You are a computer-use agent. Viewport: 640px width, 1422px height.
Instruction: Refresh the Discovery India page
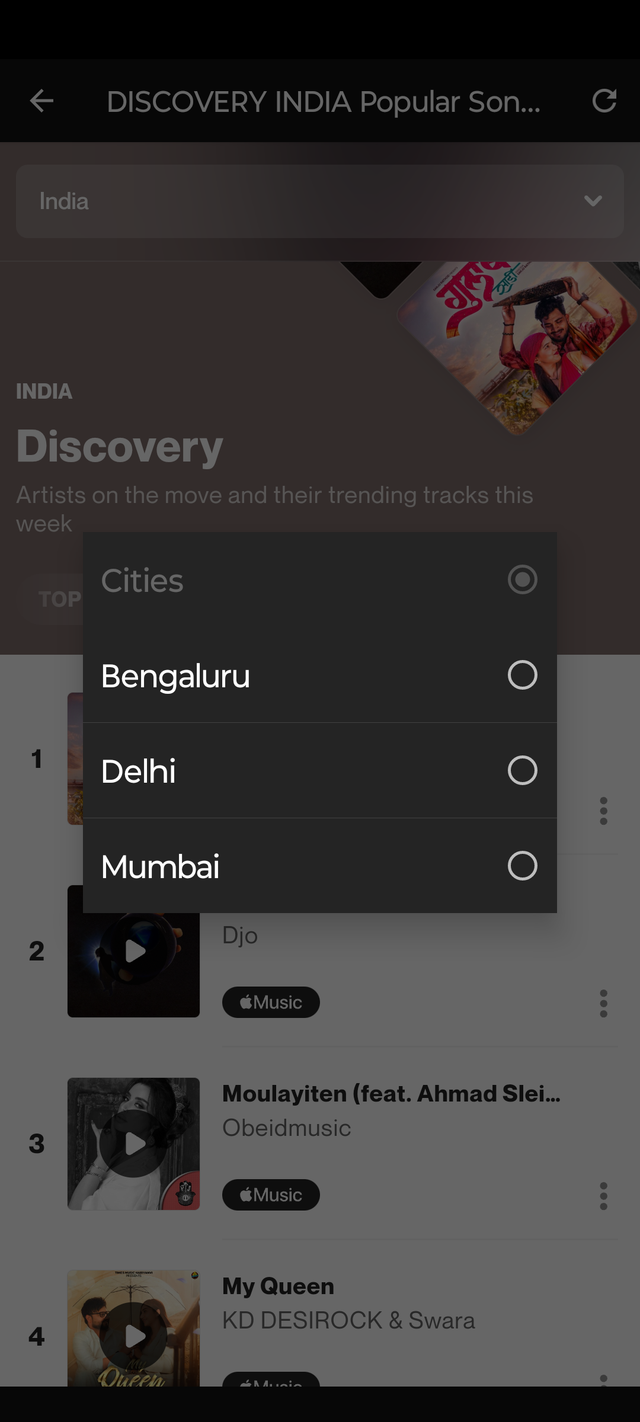pyautogui.click(x=604, y=101)
